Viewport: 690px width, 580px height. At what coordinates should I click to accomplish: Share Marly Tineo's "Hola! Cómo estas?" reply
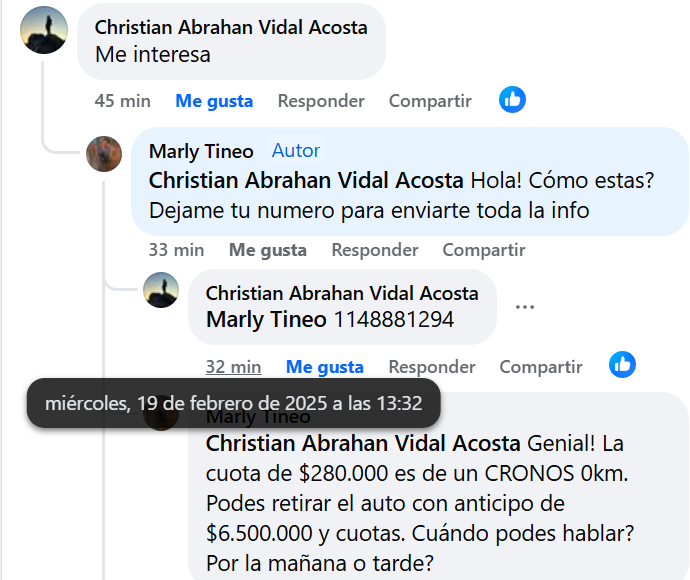coord(484,250)
